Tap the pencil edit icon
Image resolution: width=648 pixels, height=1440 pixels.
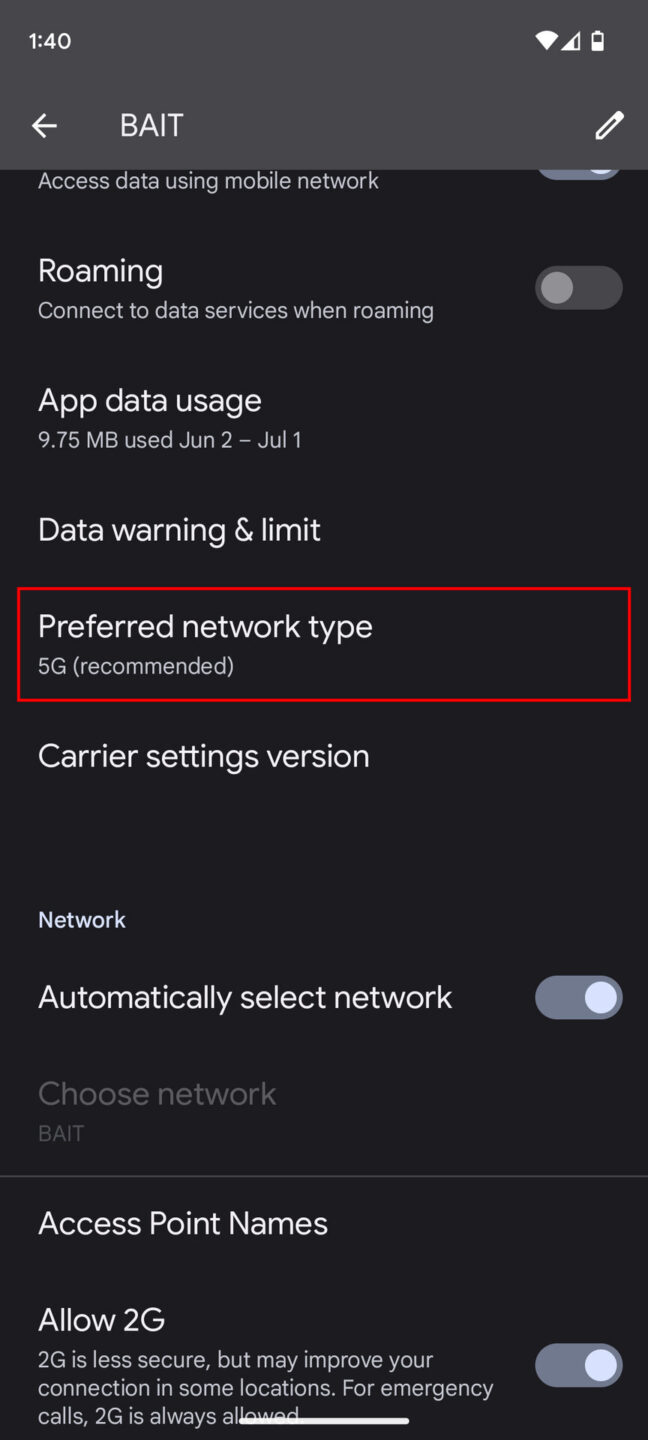[609, 125]
